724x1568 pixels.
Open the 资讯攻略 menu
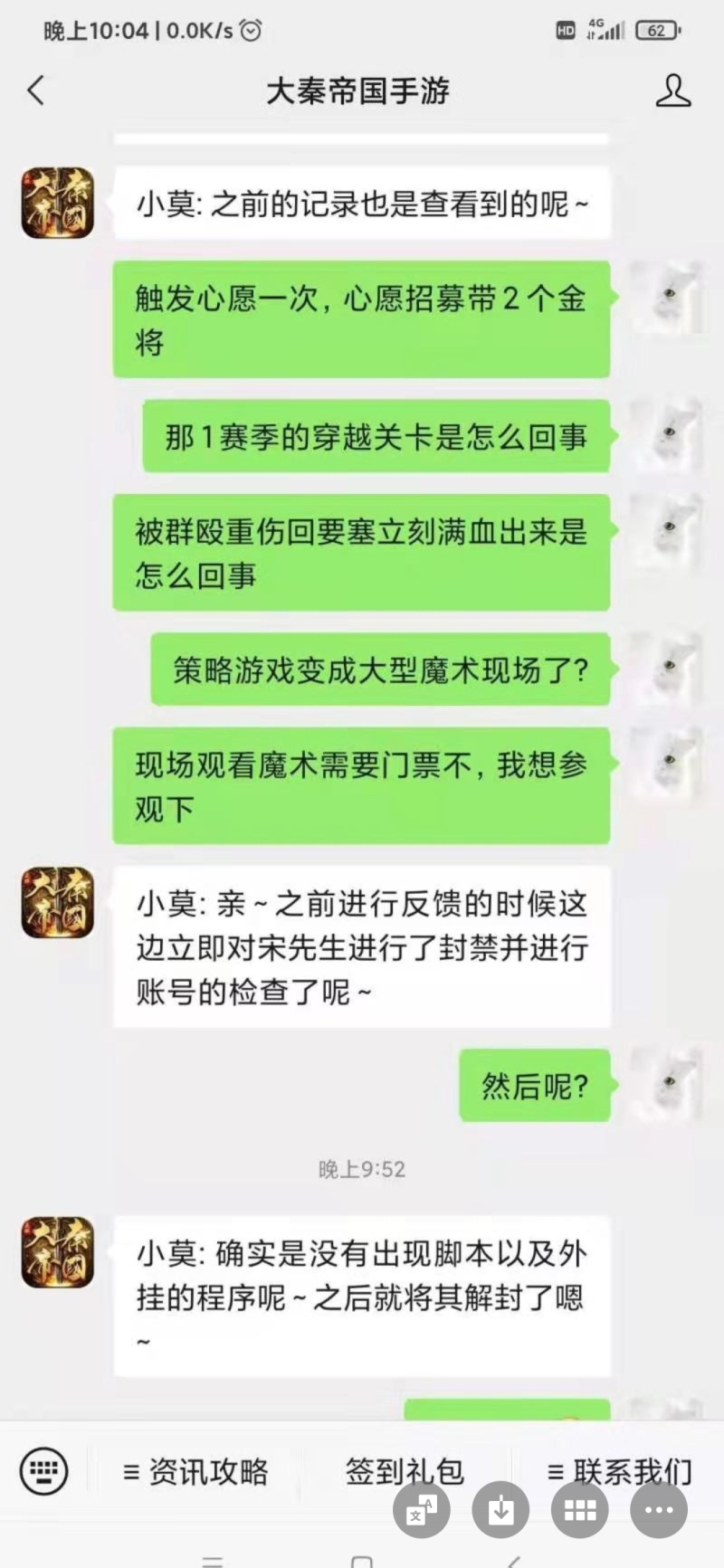click(x=196, y=1472)
